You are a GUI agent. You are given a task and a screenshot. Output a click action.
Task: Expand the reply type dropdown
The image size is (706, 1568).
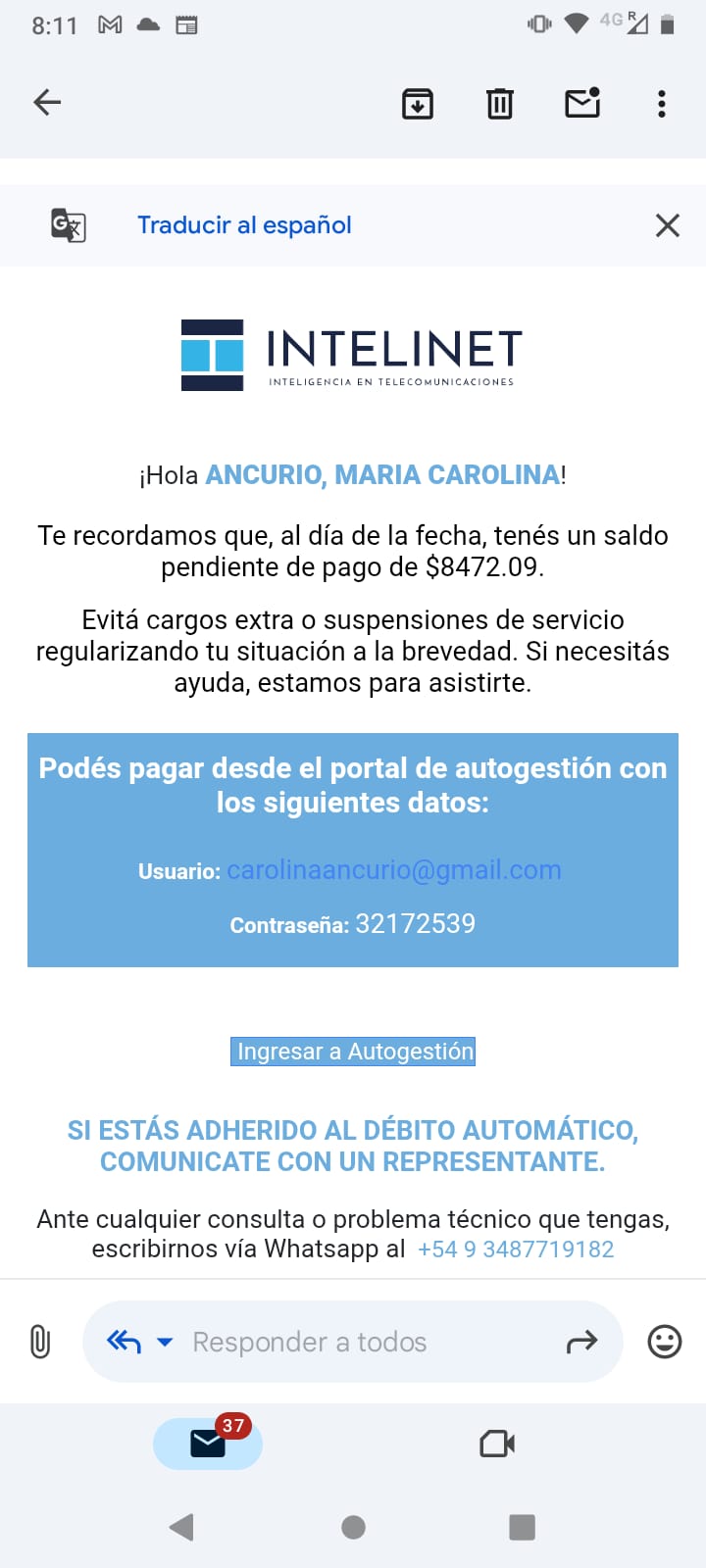coord(165,1342)
